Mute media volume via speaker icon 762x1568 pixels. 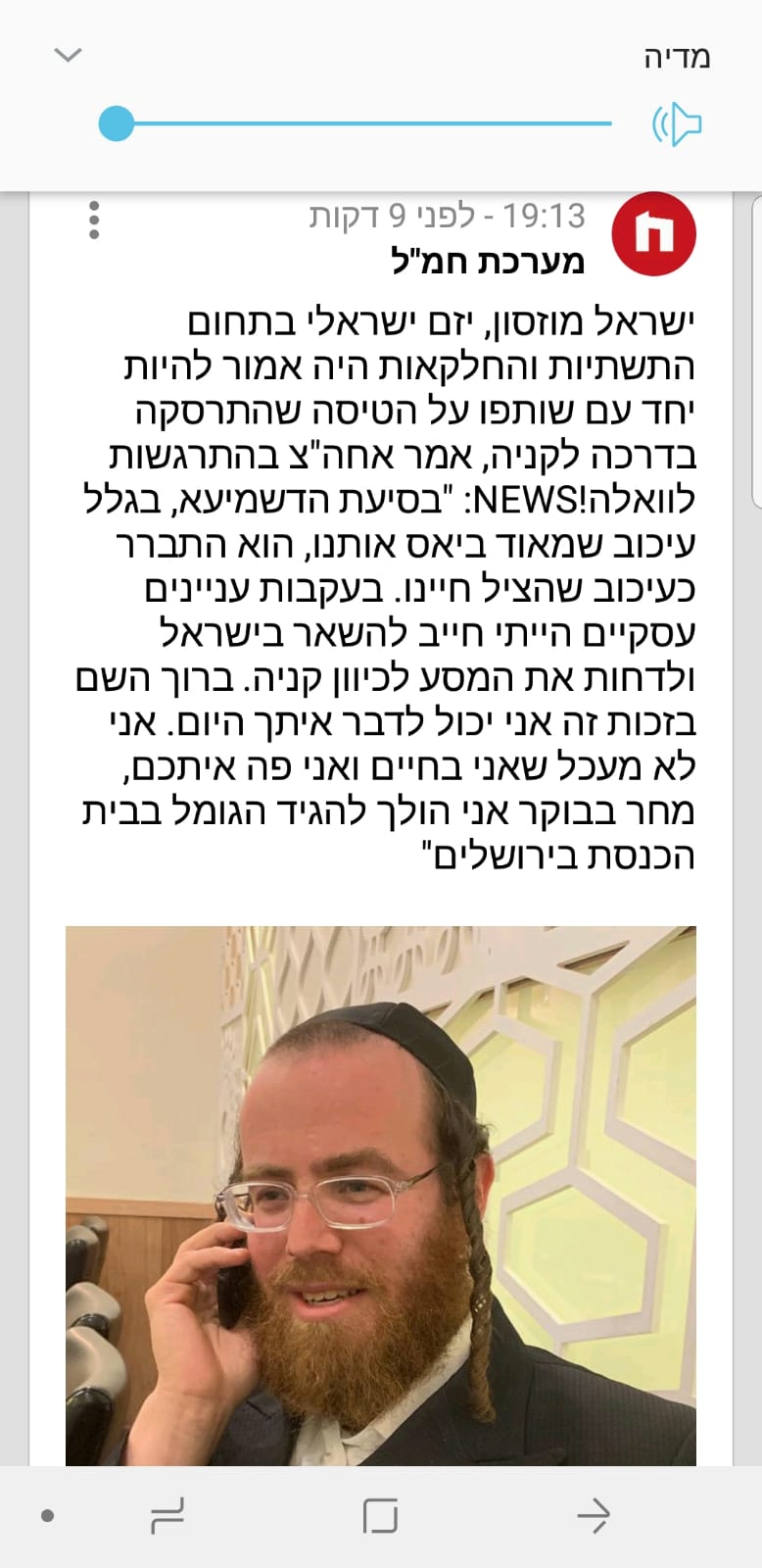click(x=677, y=124)
